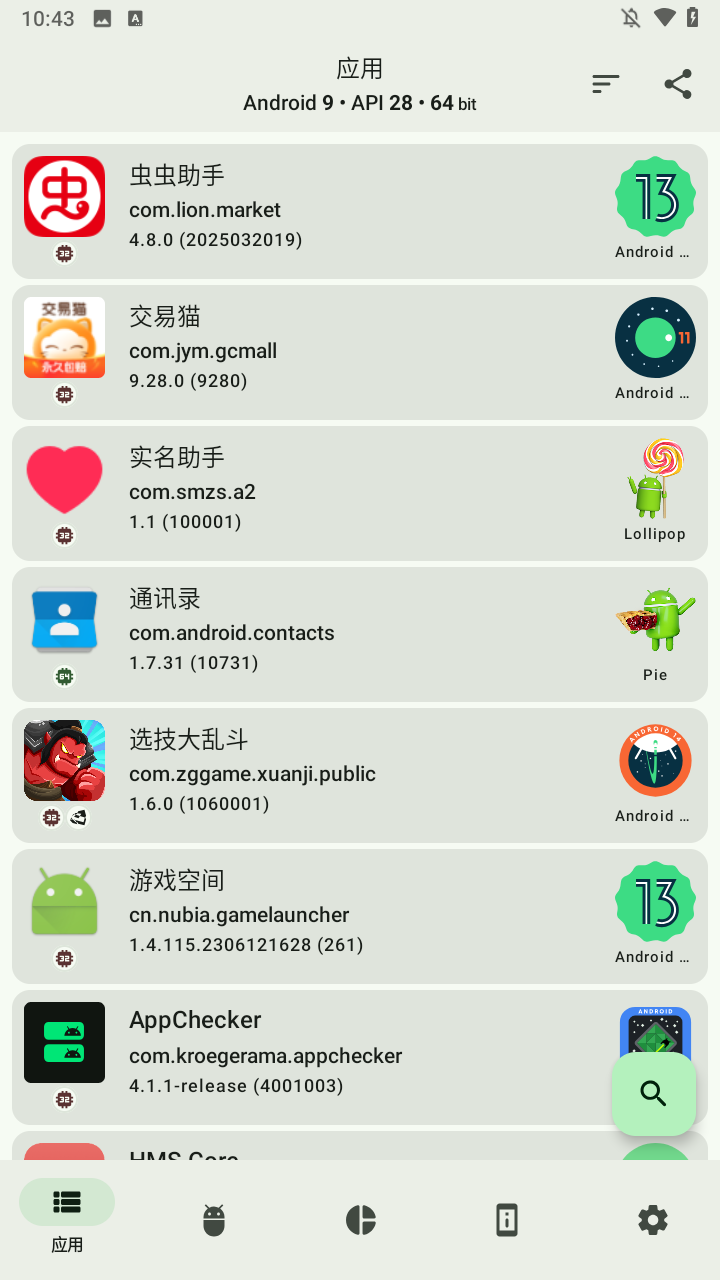Screen dimensions: 720x1280
Task: Open the Android robot tab in bottom navigation
Action: coord(213,1220)
